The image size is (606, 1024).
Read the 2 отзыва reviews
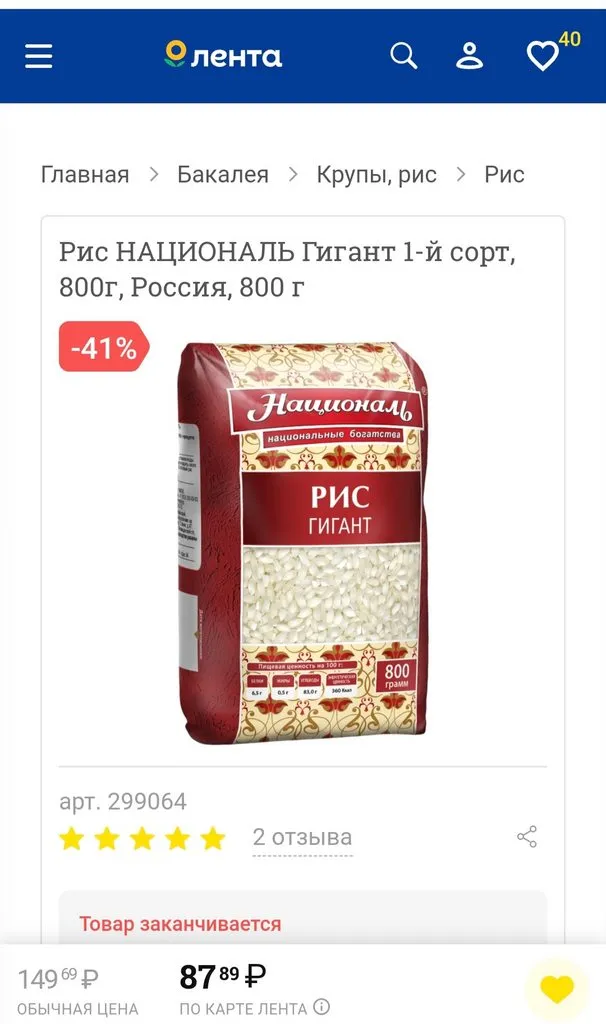[x=302, y=837]
